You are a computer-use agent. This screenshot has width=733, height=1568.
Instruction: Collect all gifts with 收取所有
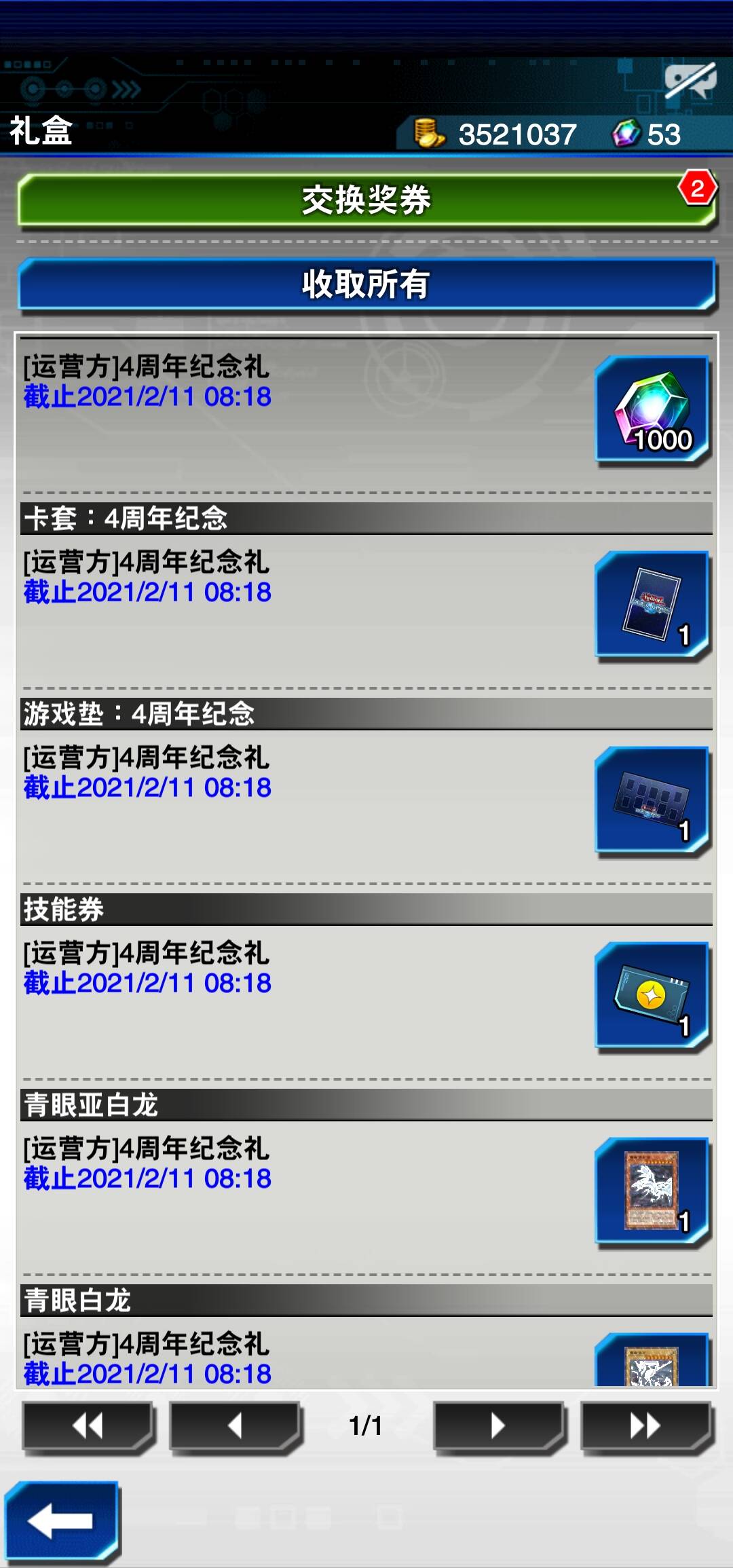coord(366,284)
